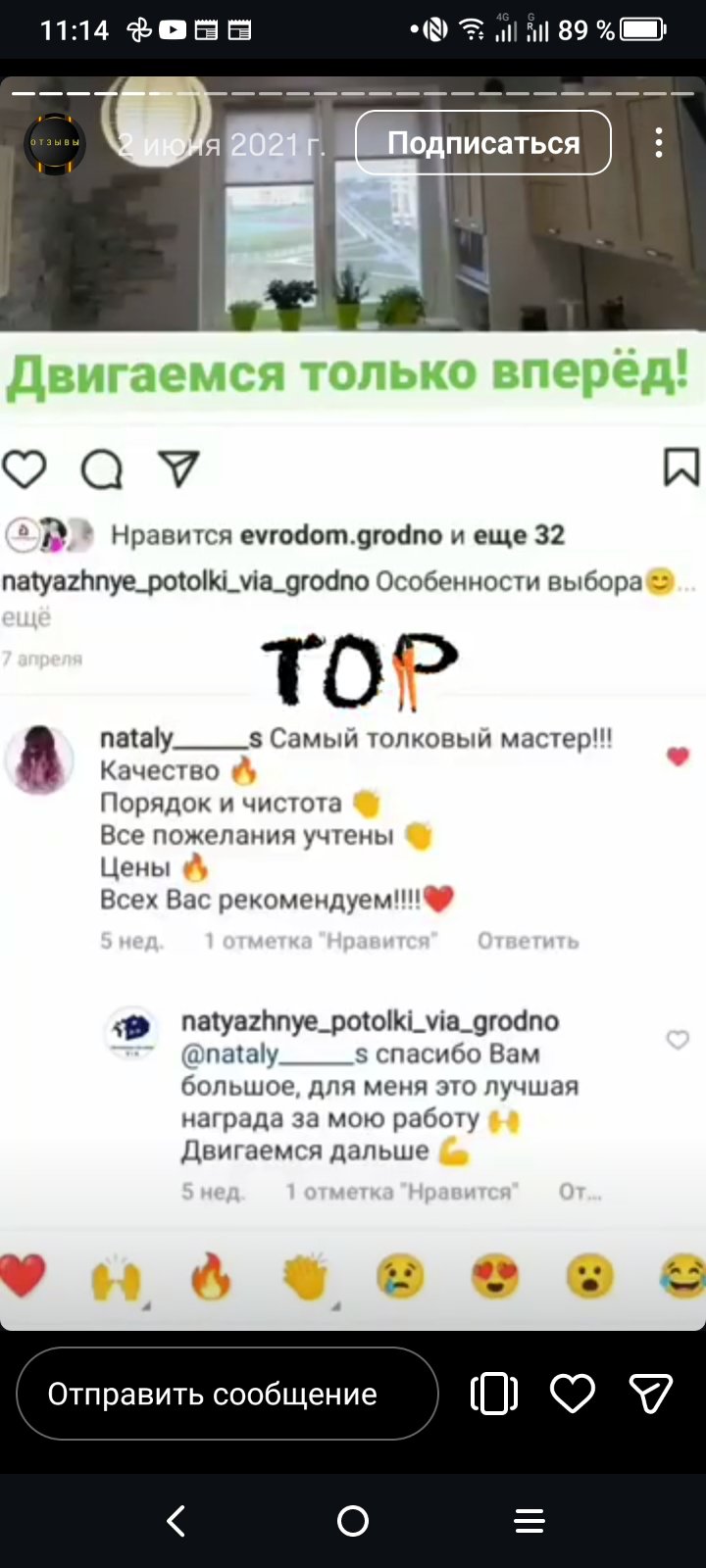Tap the Подписаться follow button
The height and width of the screenshot is (1568, 706).
[x=482, y=143]
